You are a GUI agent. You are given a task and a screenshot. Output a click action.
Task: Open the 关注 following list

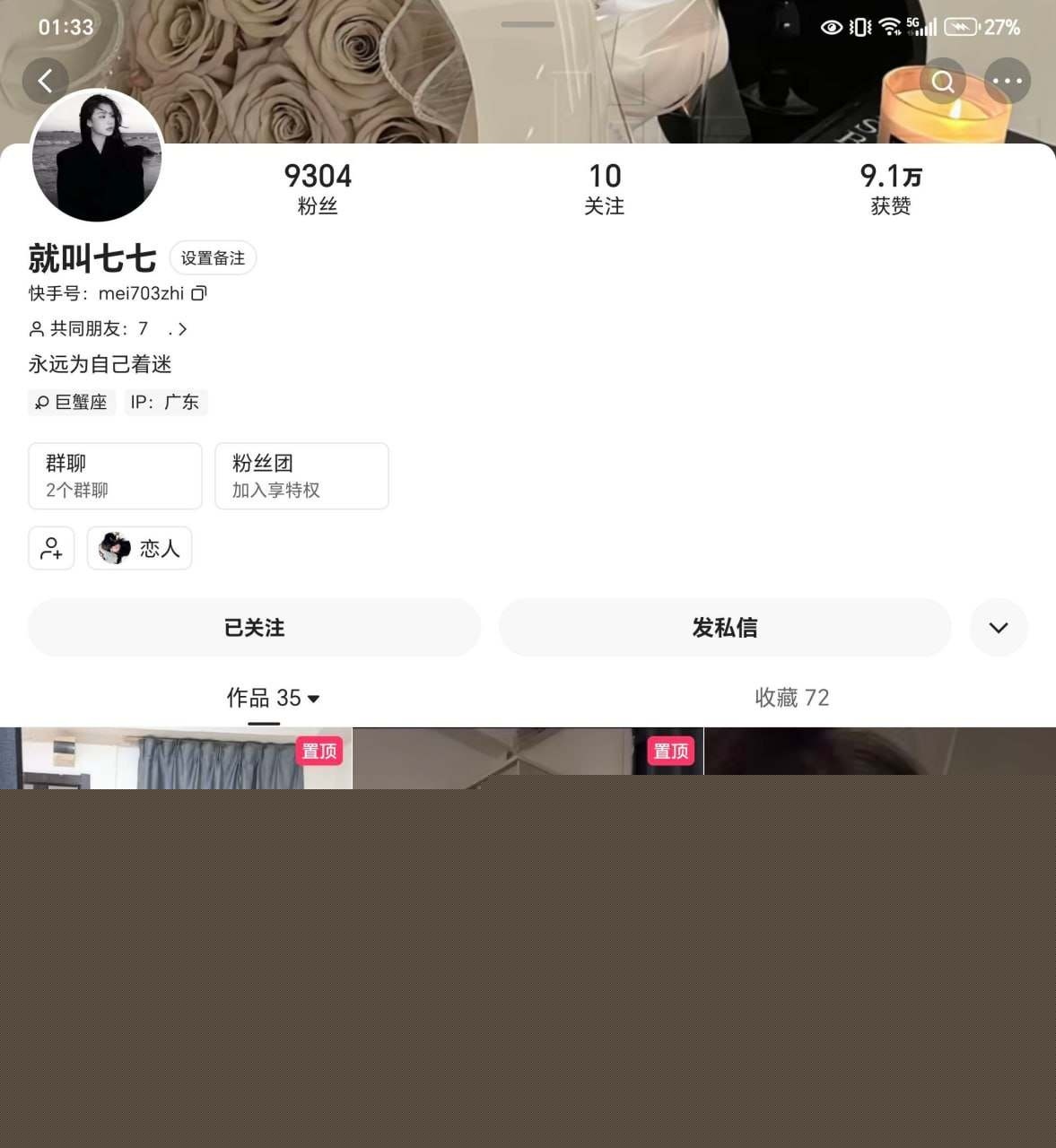coord(604,188)
